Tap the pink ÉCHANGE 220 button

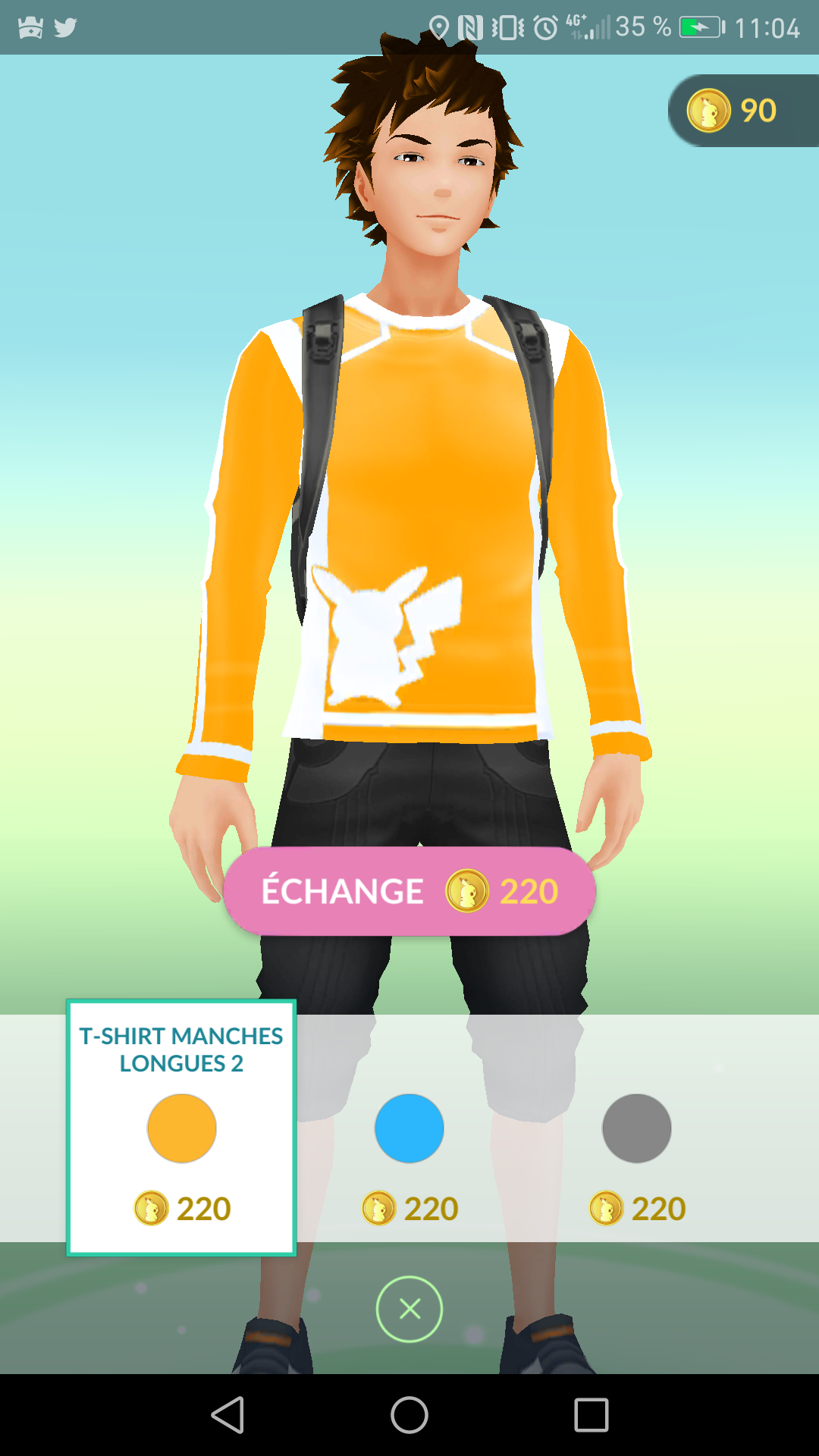[409, 891]
